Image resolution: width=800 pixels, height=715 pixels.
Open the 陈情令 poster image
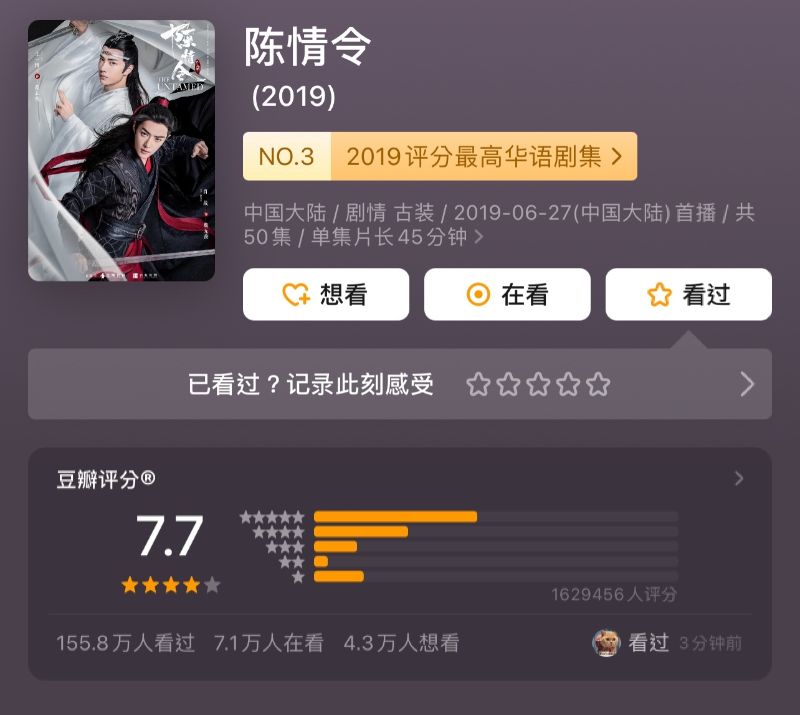(121, 150)
